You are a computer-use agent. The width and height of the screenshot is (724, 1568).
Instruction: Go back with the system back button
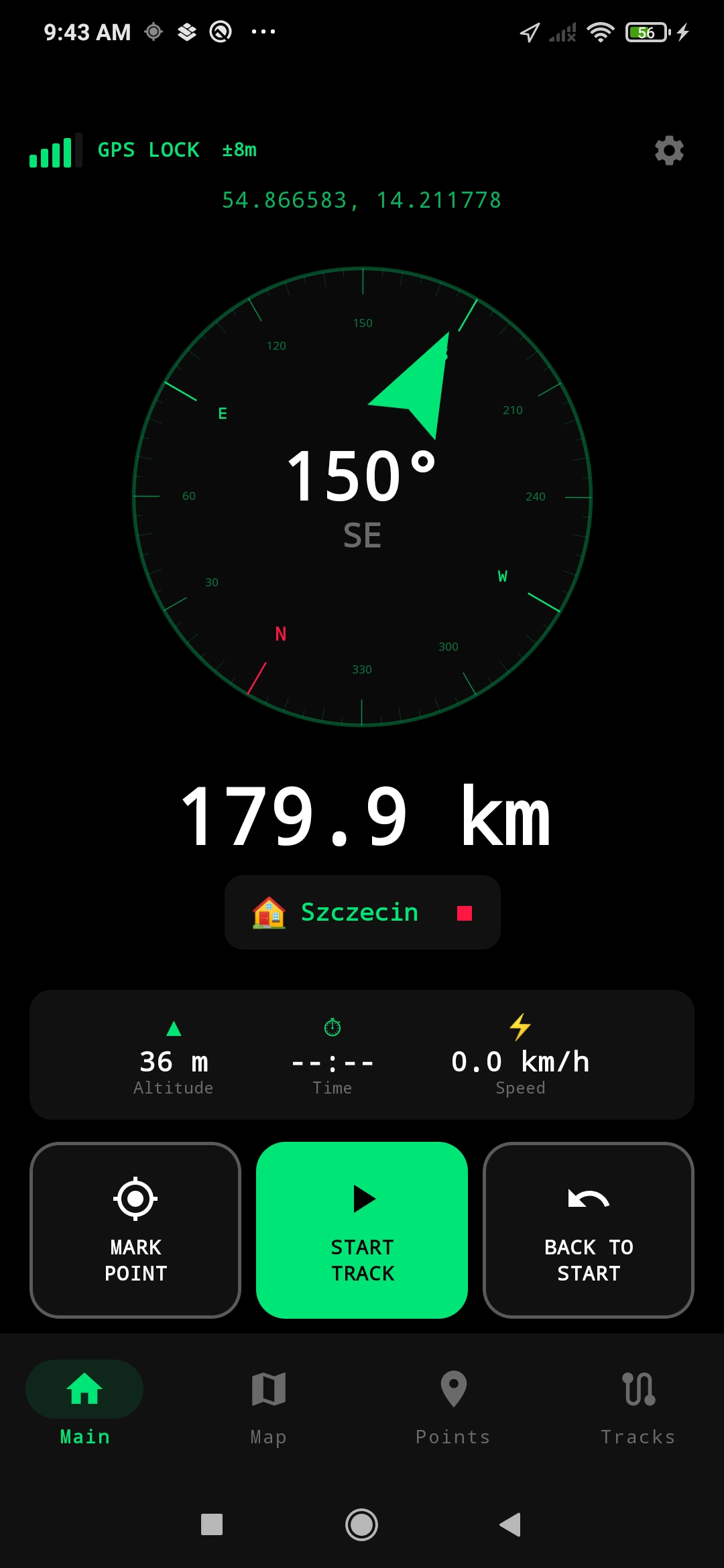[511, 1524]
